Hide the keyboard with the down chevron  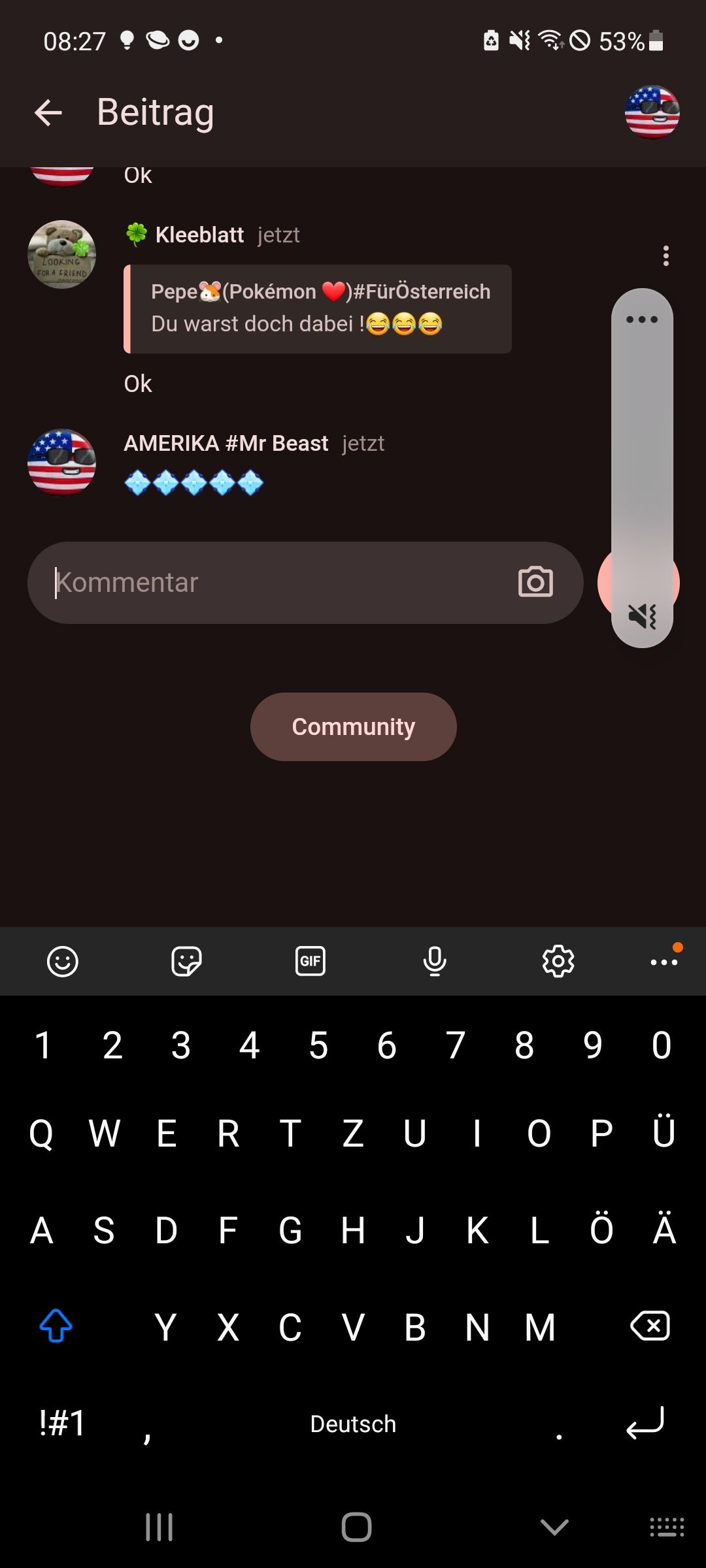[554, 1527]
